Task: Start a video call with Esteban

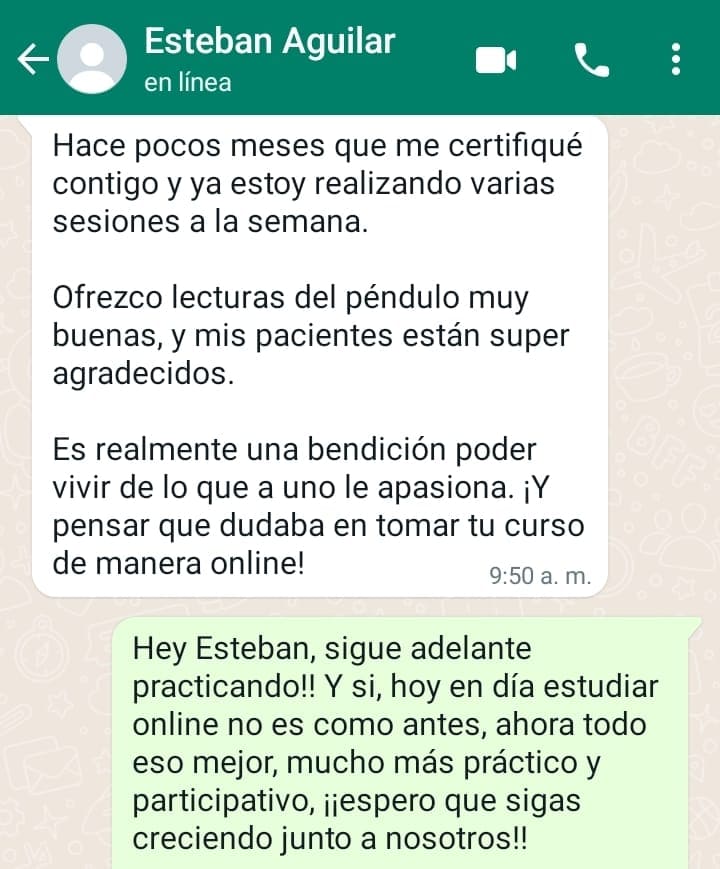Action: 494,61
